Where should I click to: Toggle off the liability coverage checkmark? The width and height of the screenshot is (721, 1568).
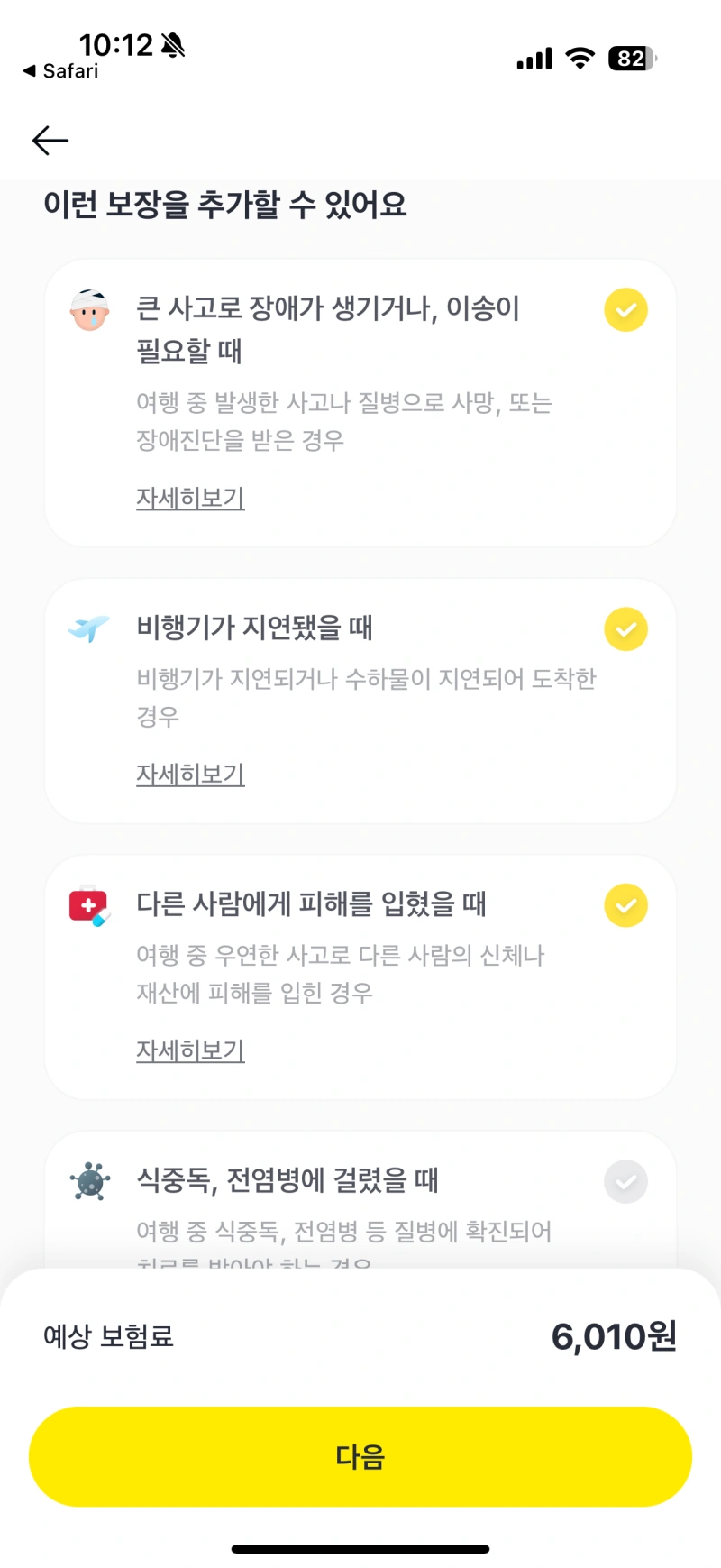pyautogui.click(x=625, y=905)
